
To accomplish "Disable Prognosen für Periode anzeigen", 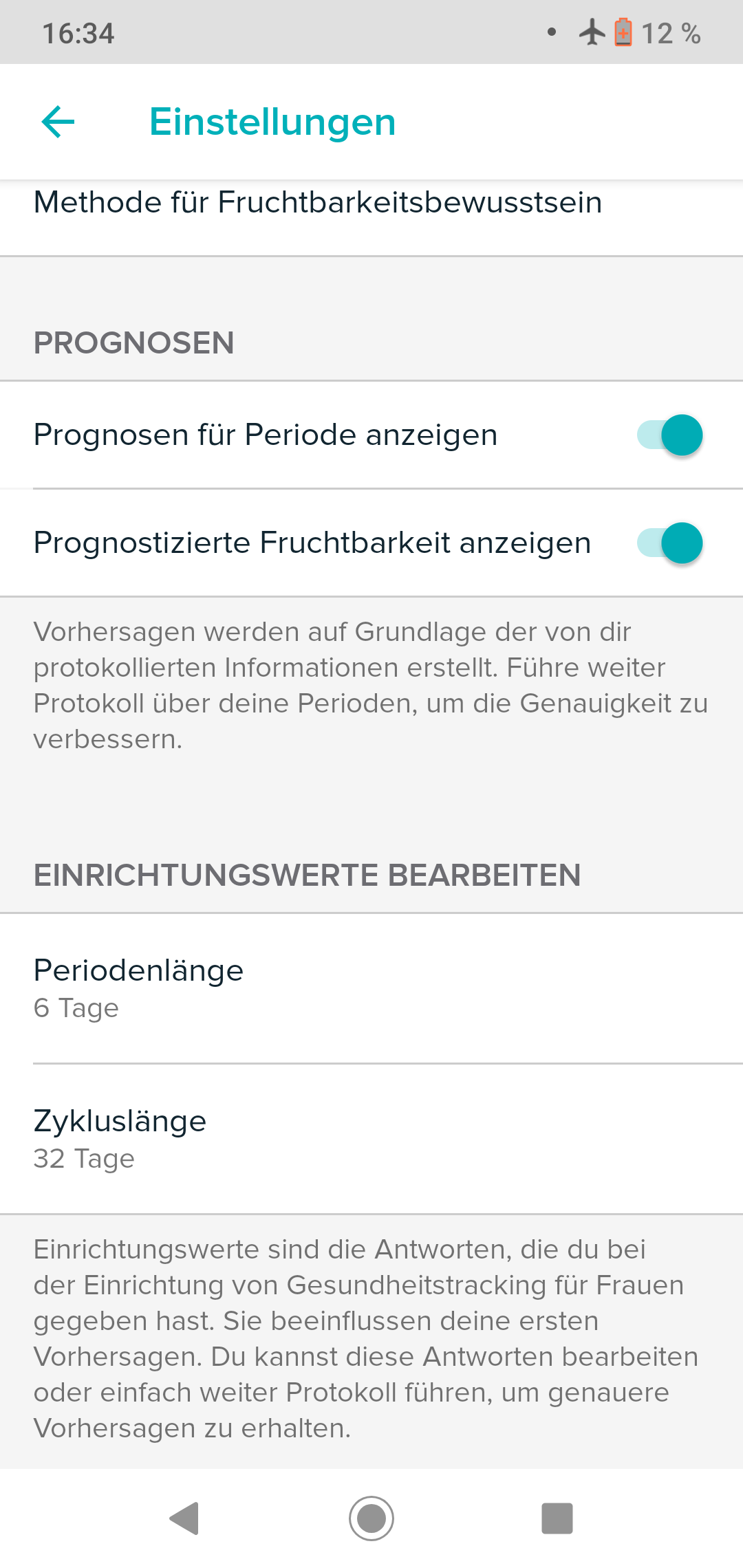I will [669, 435].
